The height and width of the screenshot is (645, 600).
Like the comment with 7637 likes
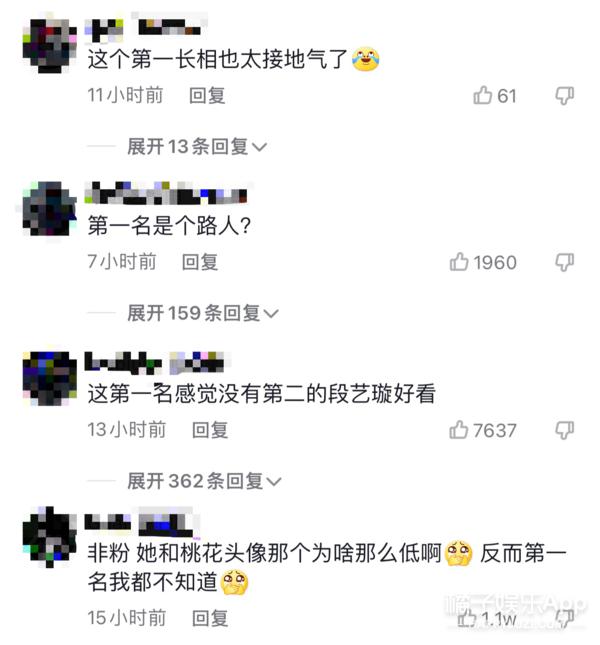[x=460, y=430]
